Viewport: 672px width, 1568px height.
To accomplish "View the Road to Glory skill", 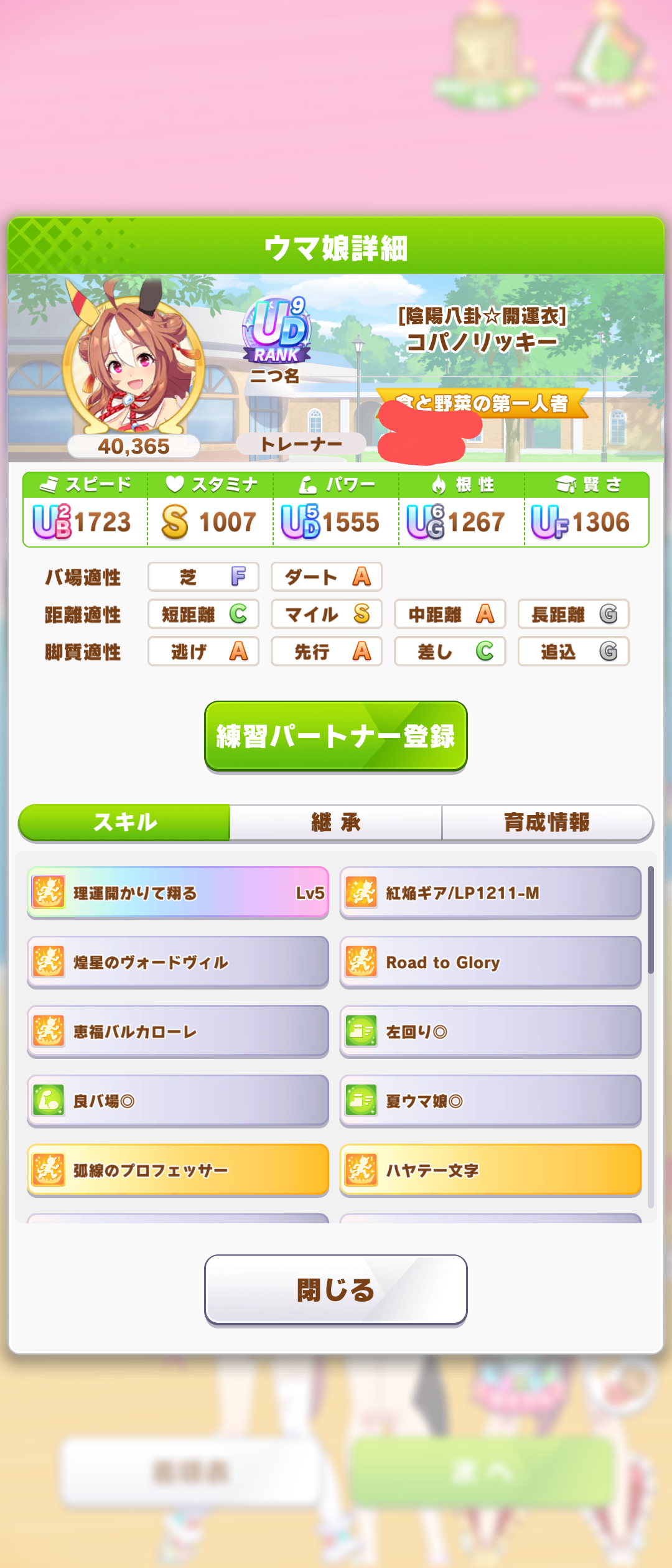I will pyautogui.click(x=490, y=962).
